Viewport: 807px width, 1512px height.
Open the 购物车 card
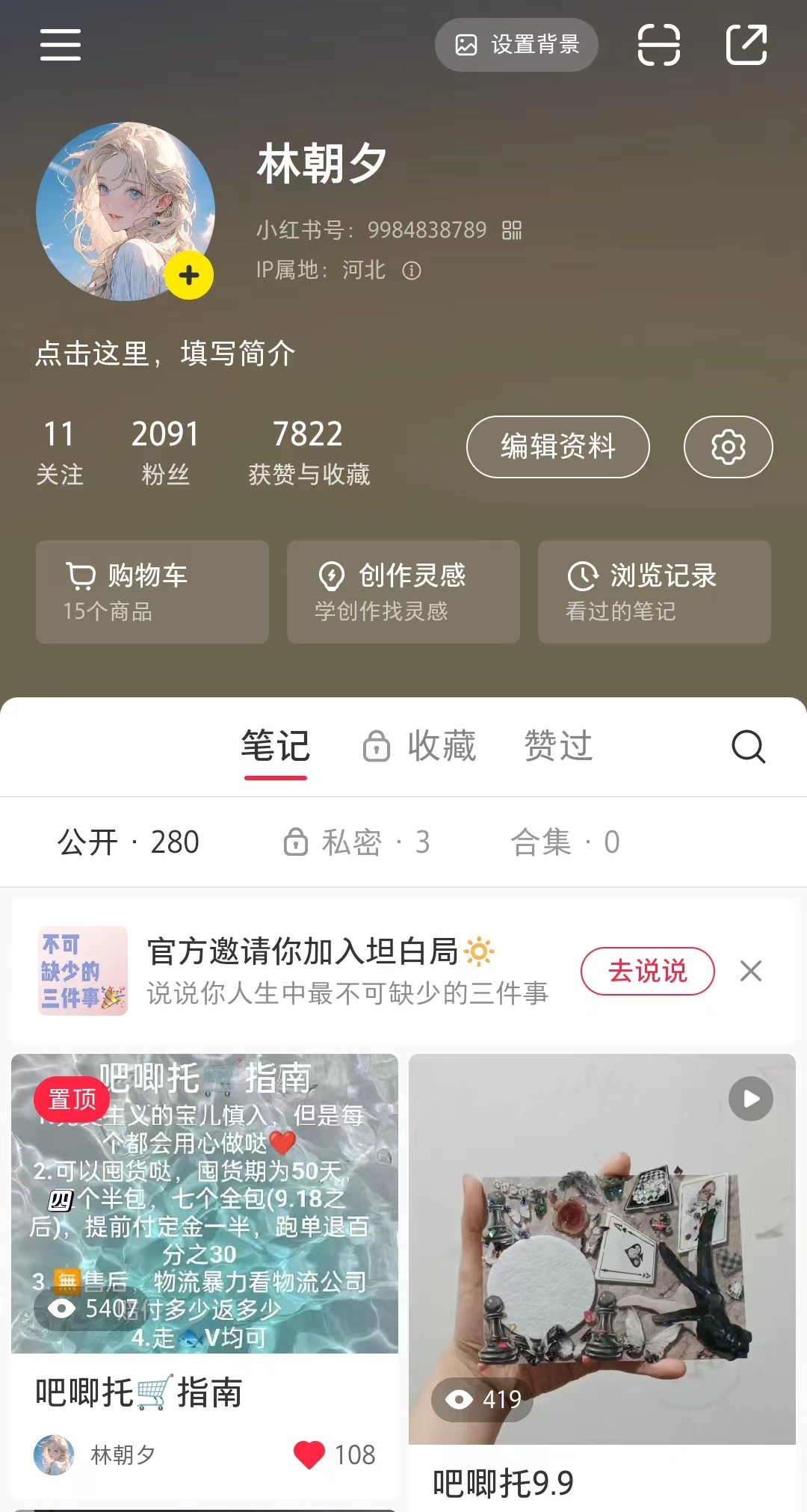click(x=152, y=592)
